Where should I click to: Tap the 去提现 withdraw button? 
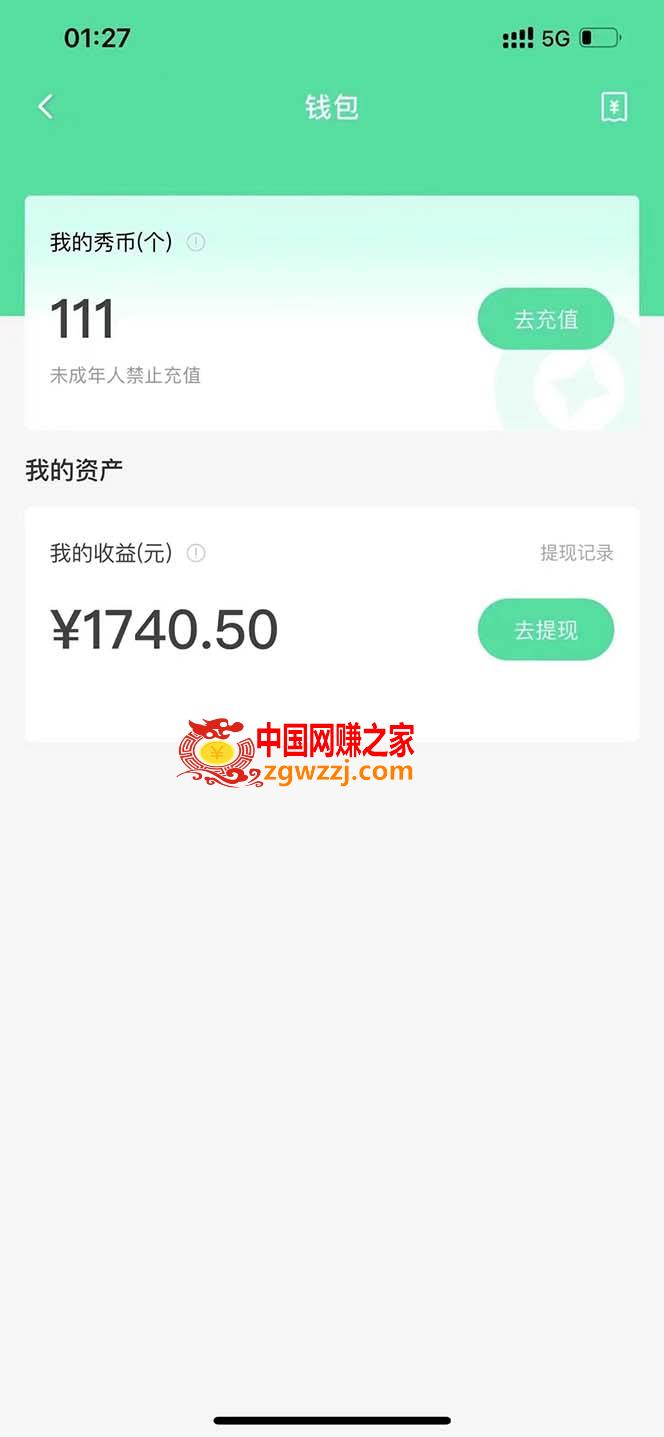point(546,630)
